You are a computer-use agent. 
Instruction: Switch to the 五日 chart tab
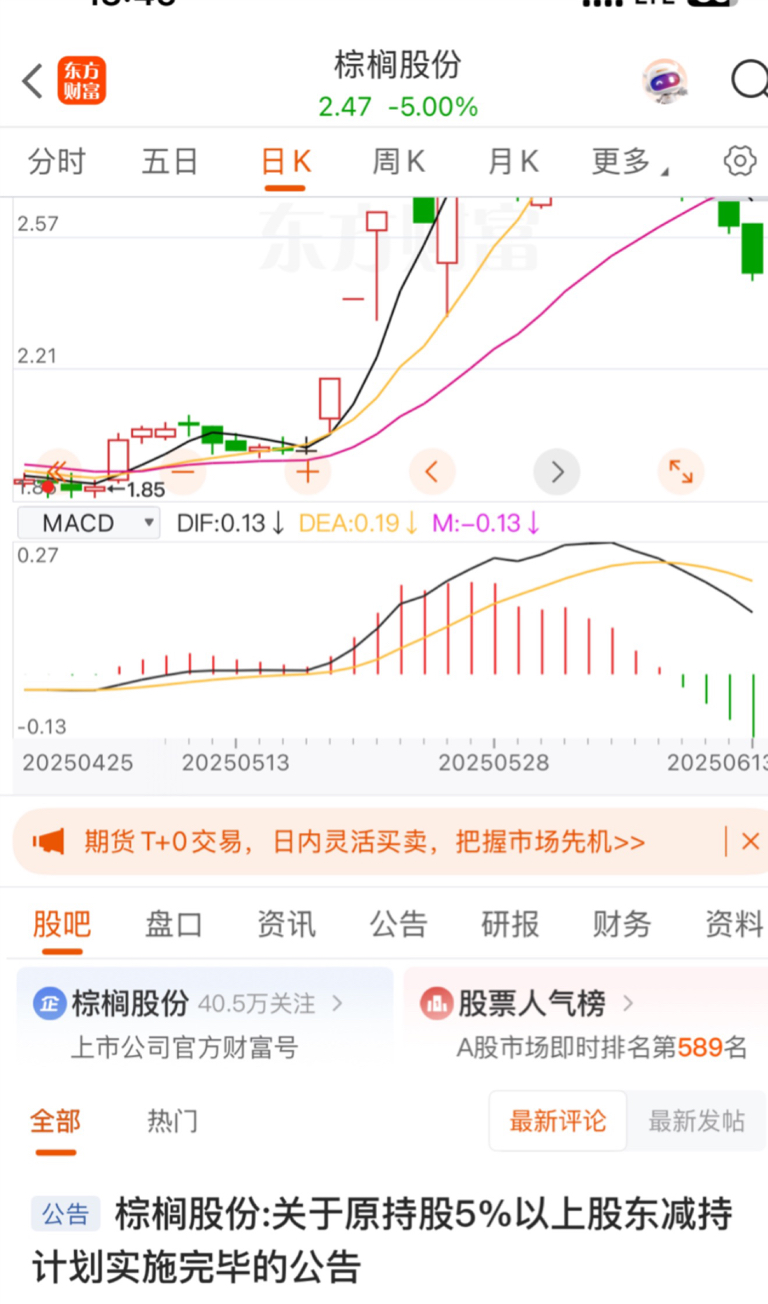pos(170,162)
